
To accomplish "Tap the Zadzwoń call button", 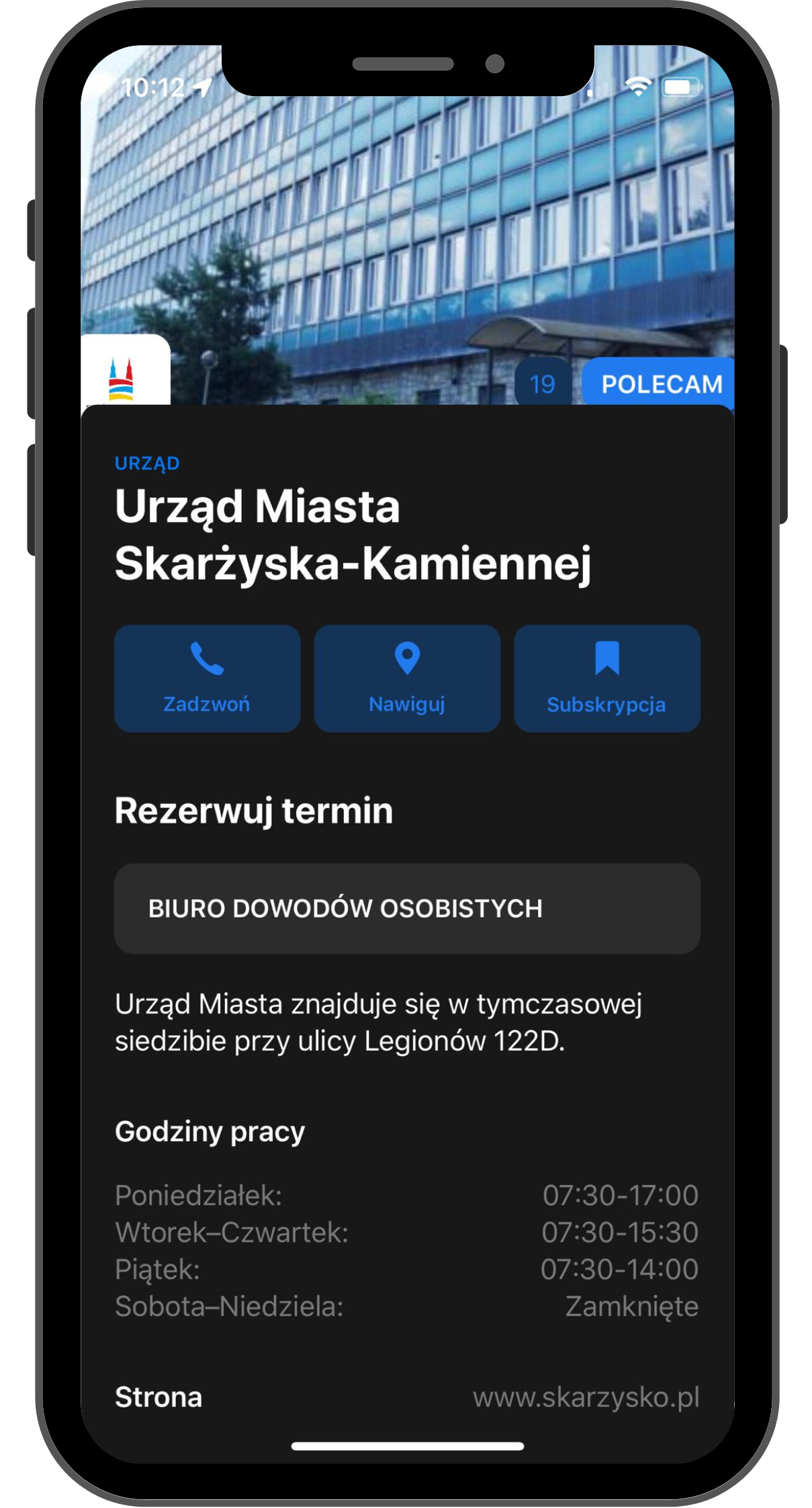I will pos(207,678).
